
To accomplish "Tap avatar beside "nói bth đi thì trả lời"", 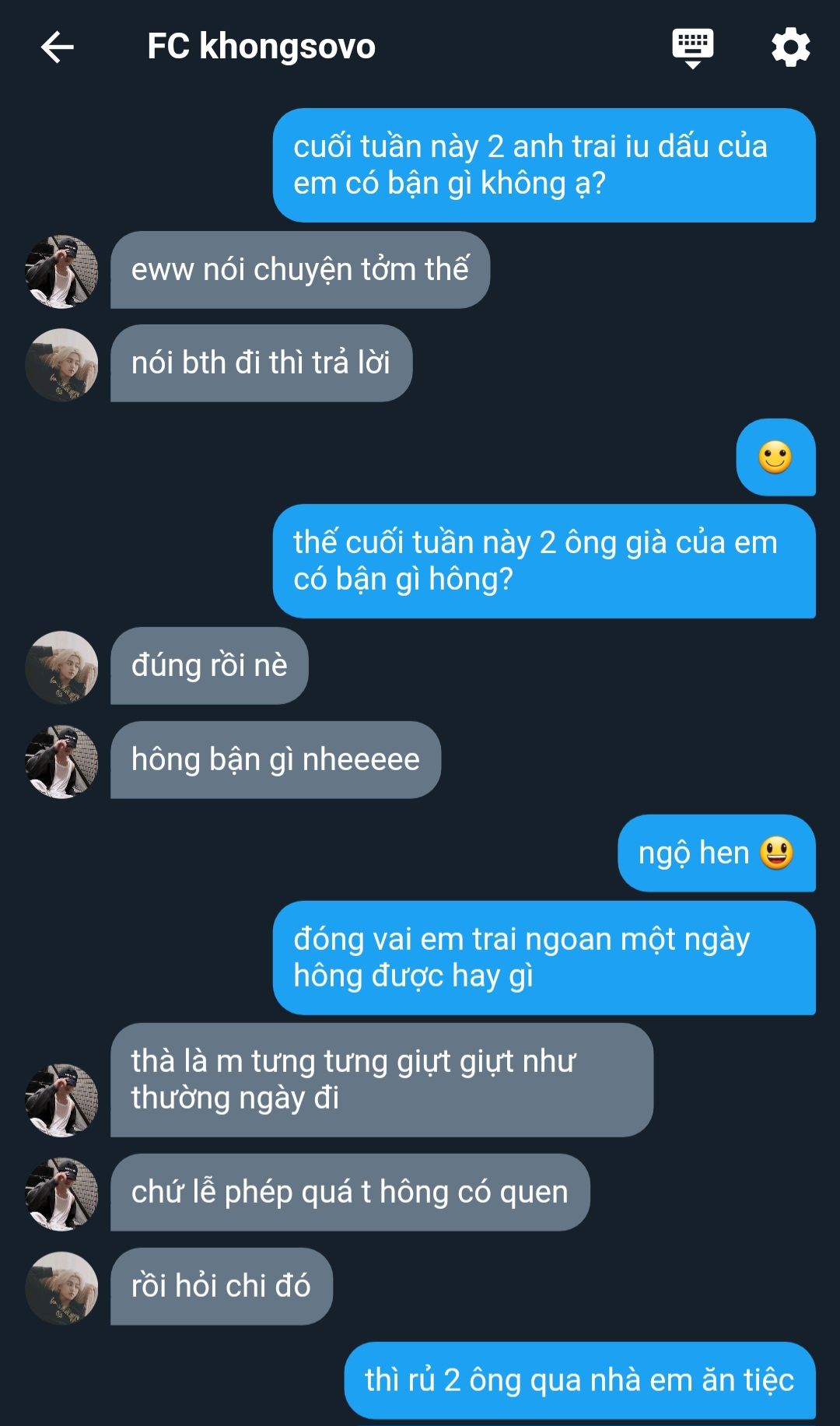I will (62, 365).
